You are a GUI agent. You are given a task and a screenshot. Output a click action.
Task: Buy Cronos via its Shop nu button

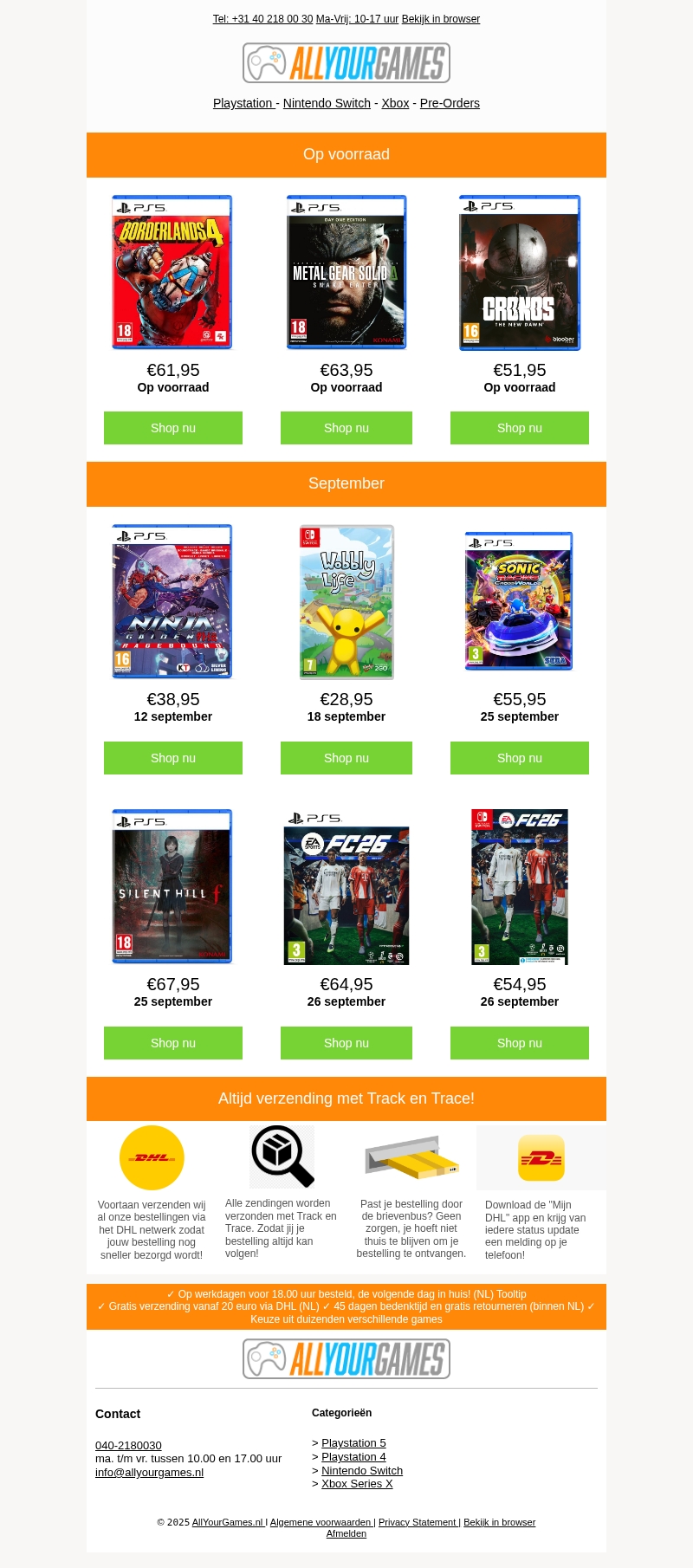click(x=520, y=428)
